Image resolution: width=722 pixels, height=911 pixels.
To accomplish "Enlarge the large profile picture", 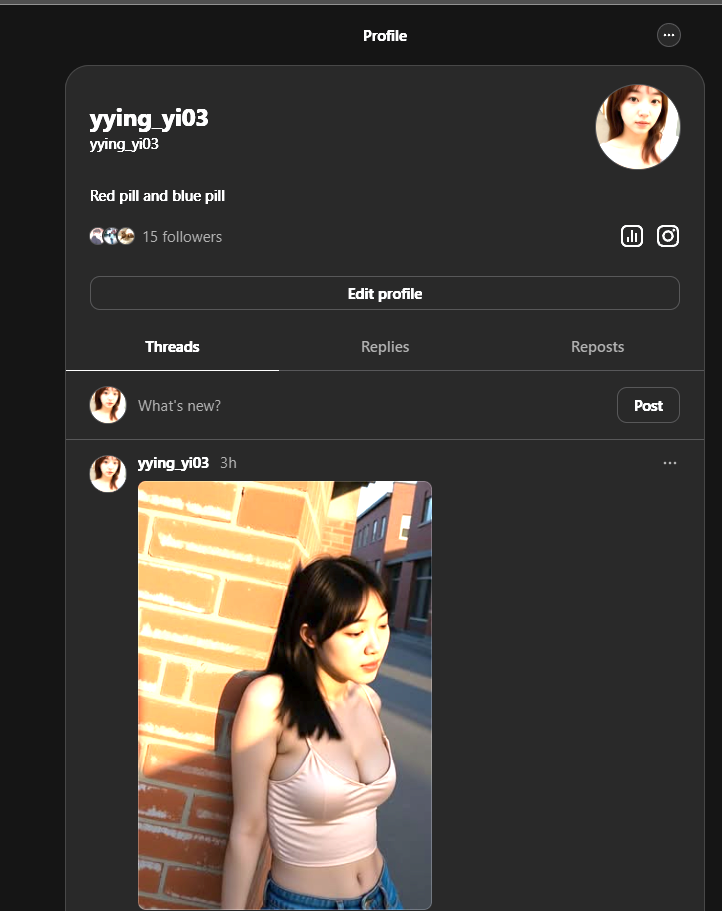I will coord(637,127).
